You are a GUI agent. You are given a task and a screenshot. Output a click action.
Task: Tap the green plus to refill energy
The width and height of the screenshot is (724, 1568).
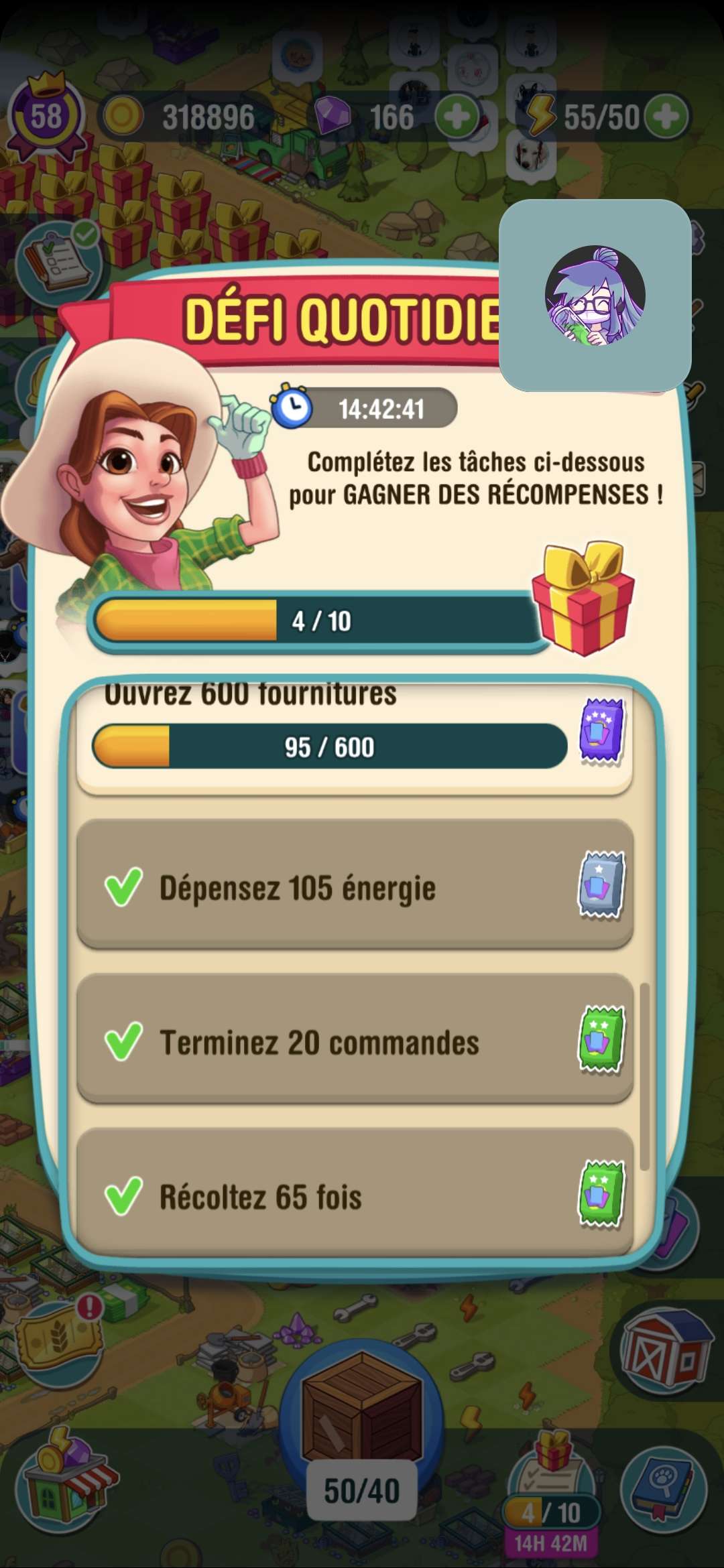coord(666,117)
